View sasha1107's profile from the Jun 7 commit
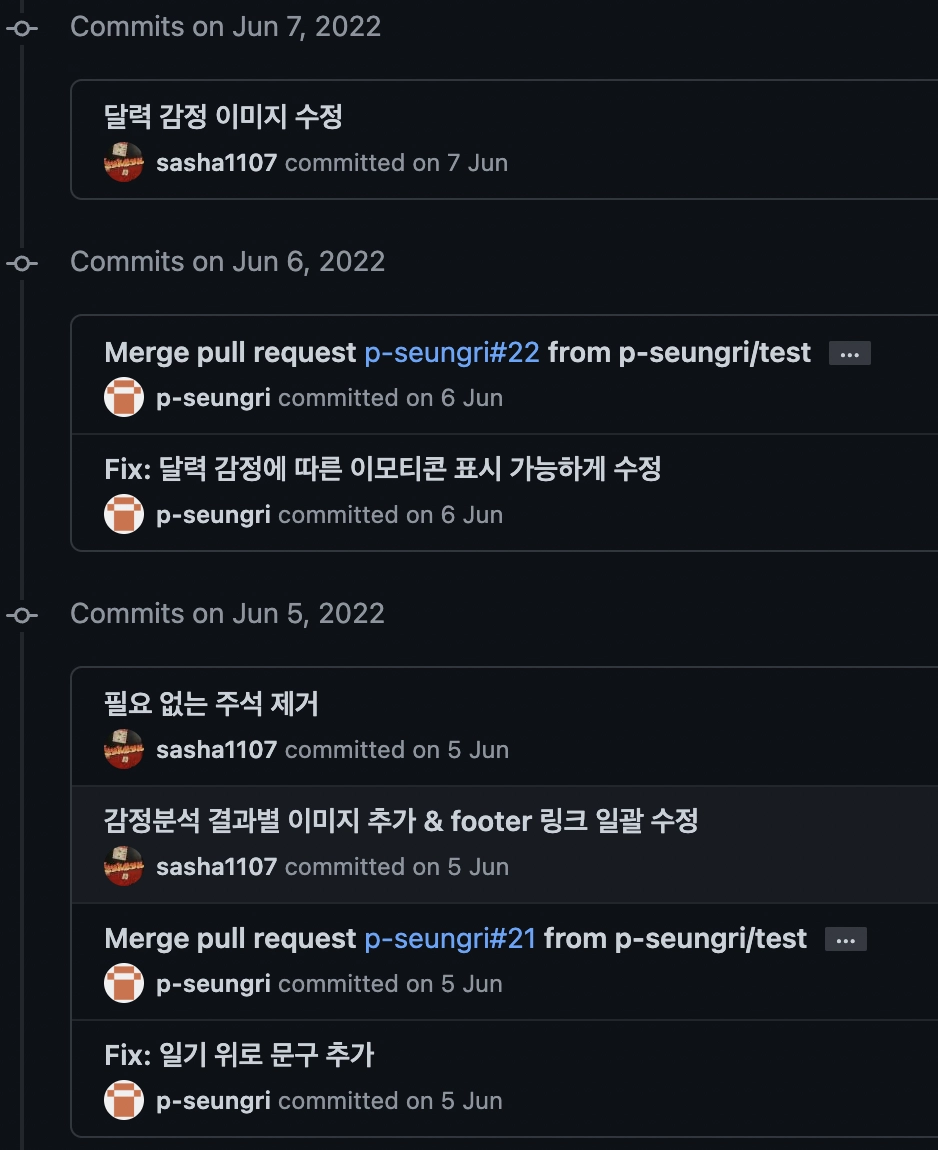The image size is (938, 1150). click(216, 163)
